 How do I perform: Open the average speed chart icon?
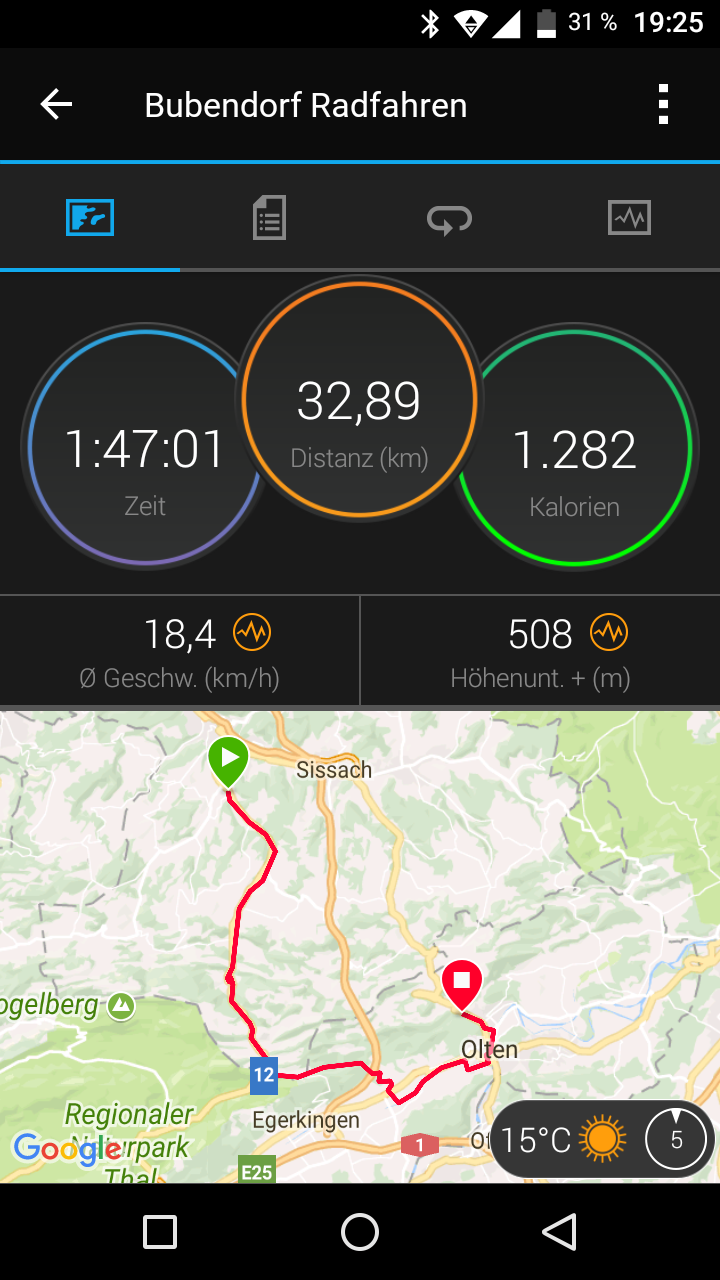click(x=252, y=633)
